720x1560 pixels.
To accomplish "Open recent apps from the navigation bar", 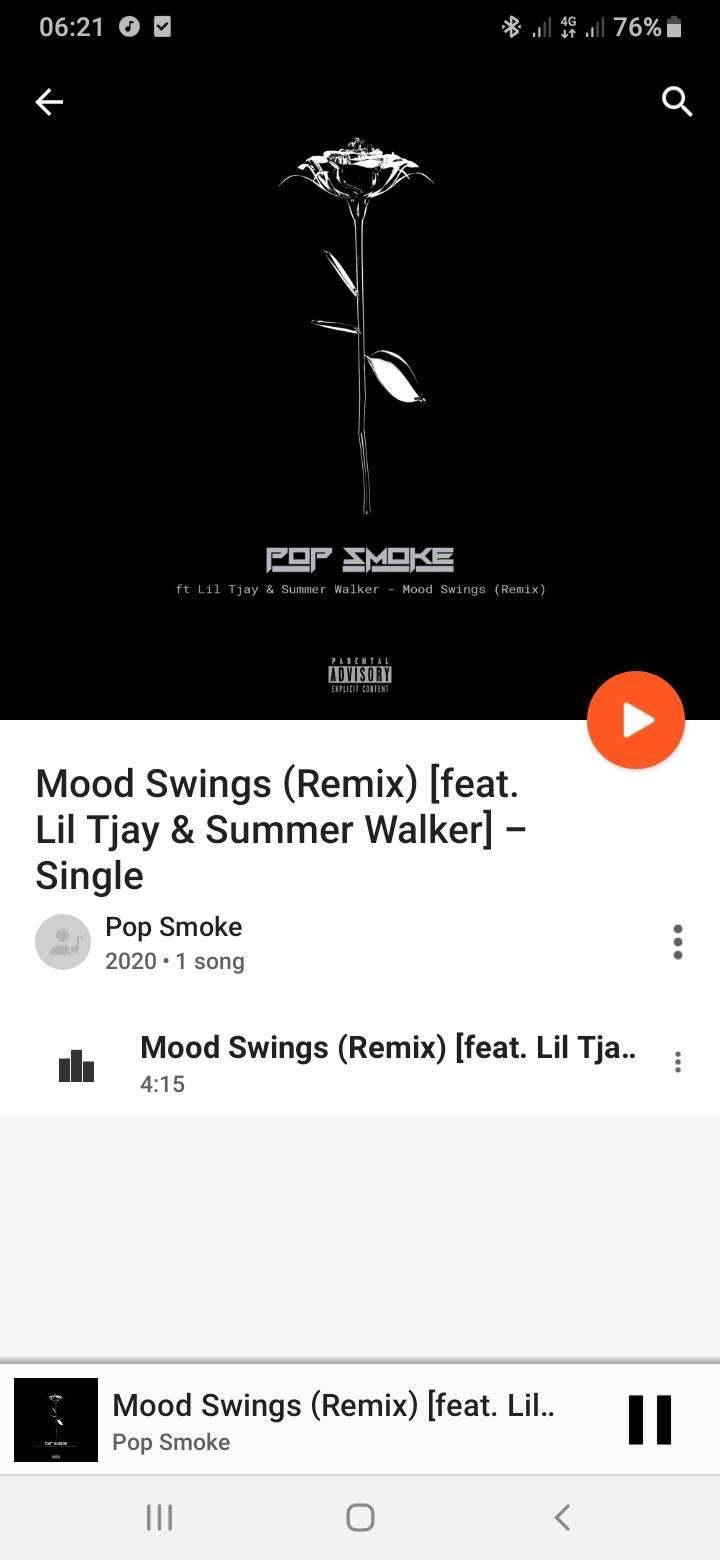I will pyautogui.click(x=159, y=1517).
